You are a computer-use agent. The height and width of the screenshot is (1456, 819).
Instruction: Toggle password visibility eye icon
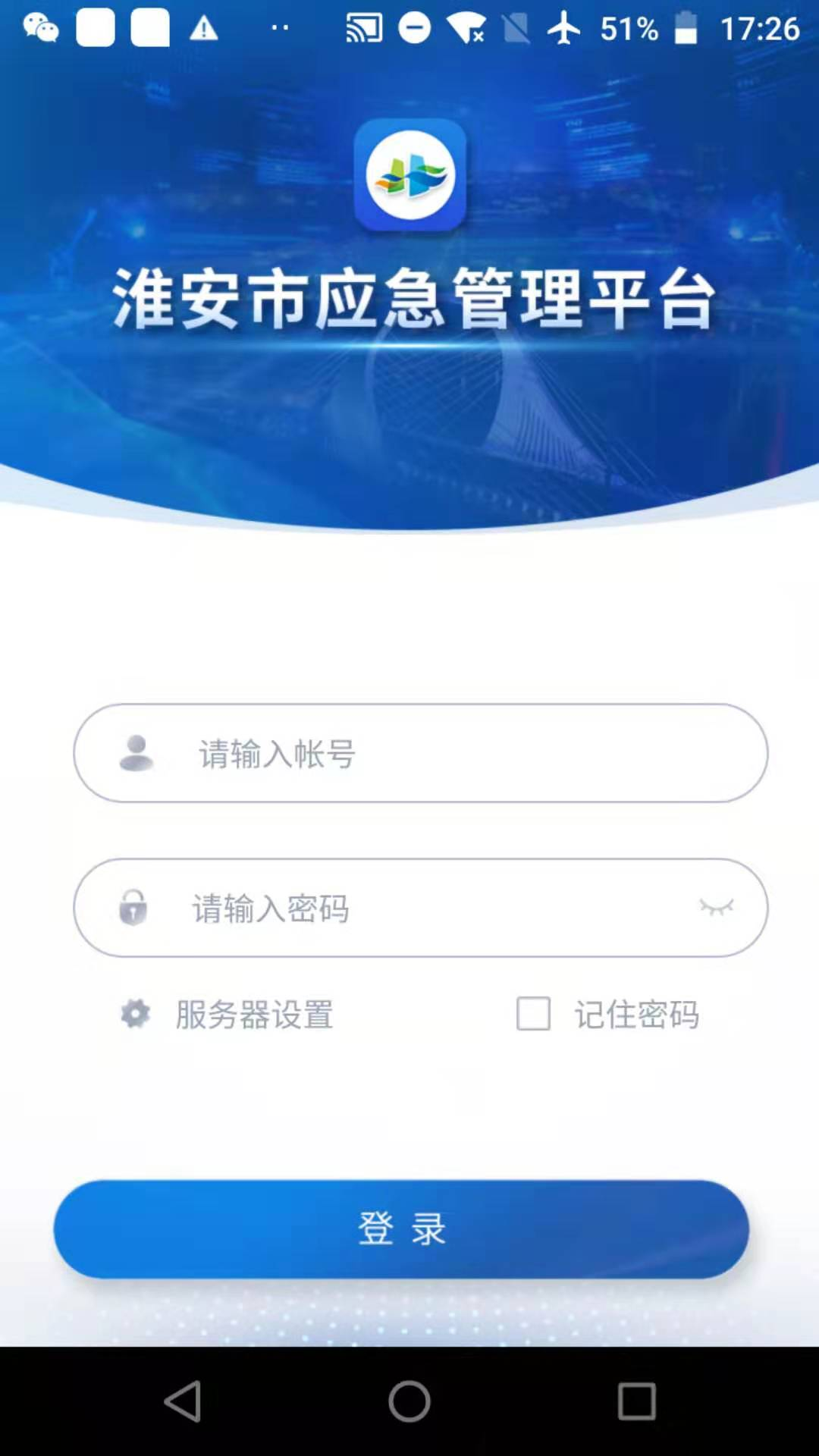tap(716, 907)
